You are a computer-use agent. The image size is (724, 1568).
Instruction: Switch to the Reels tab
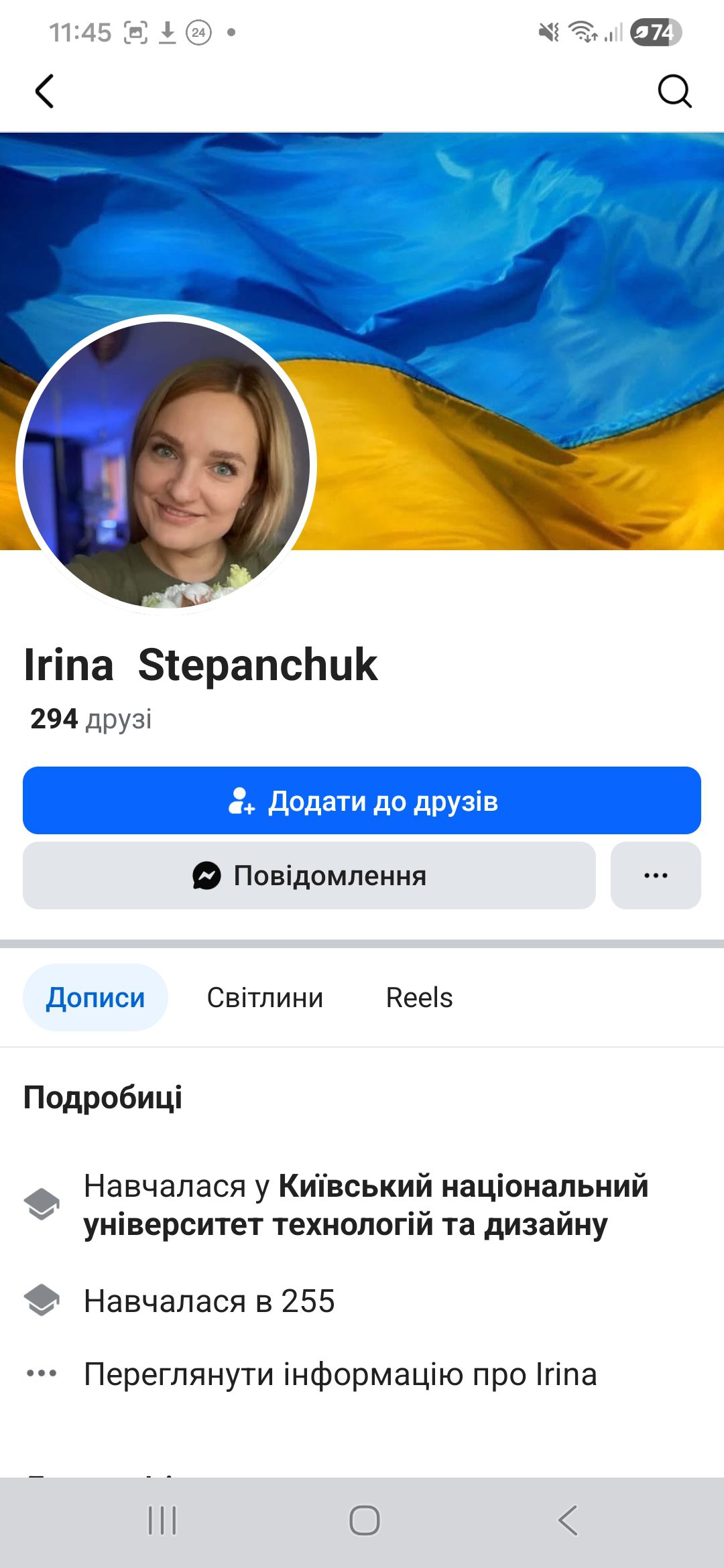point(419,998)
